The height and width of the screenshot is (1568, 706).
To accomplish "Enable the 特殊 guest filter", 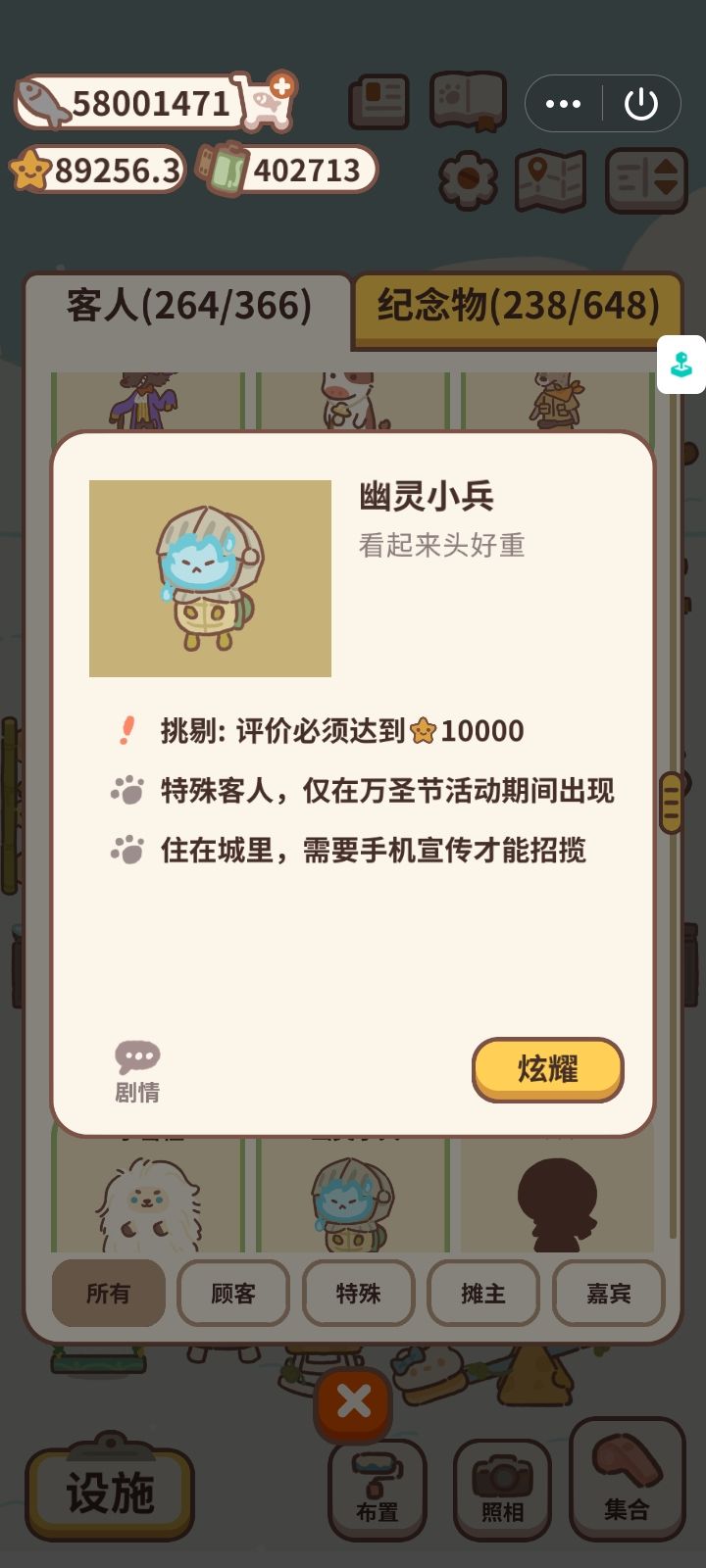I will pos(358,1294).
